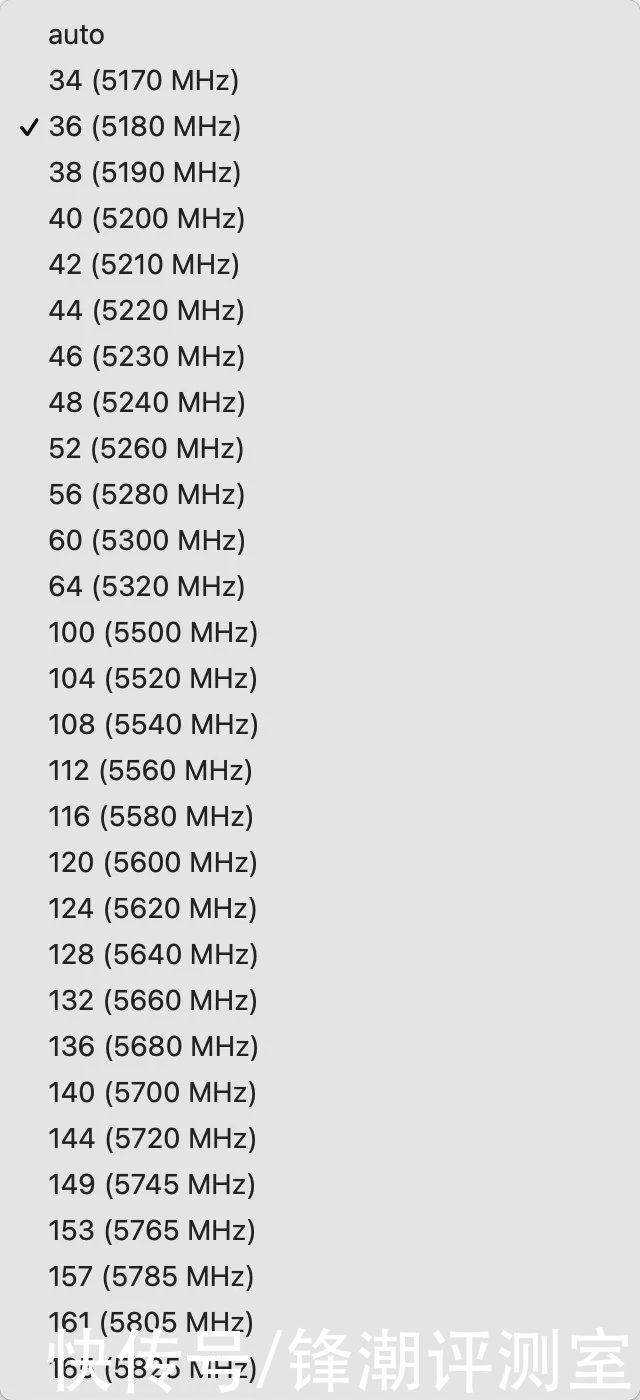Choose channel 149 (5745 MHz)

[x=320, y=1185]
